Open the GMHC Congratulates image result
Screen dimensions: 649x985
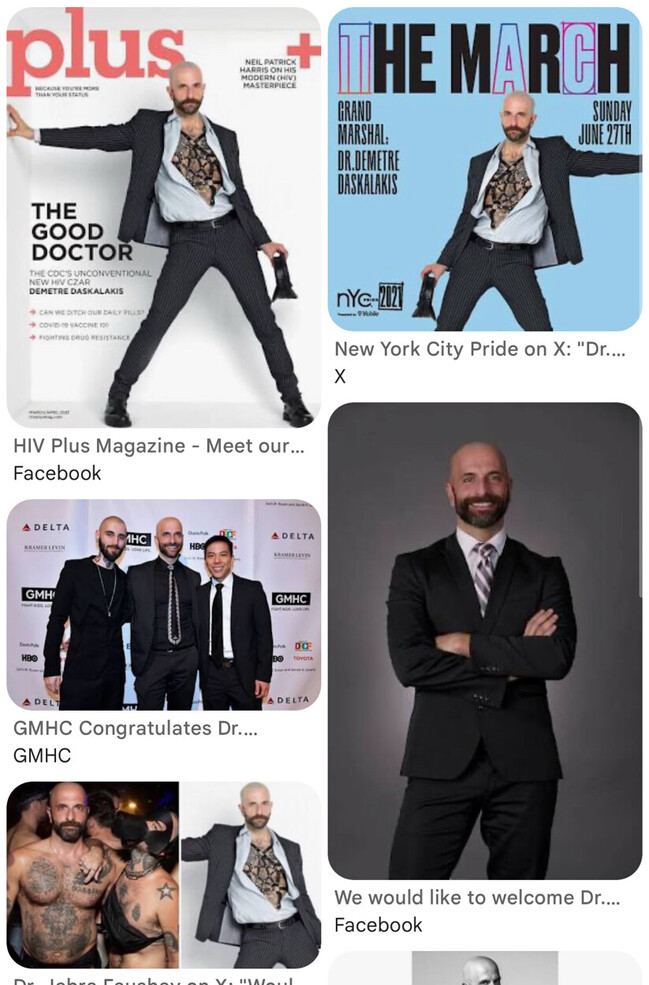[x=163, y=604]
